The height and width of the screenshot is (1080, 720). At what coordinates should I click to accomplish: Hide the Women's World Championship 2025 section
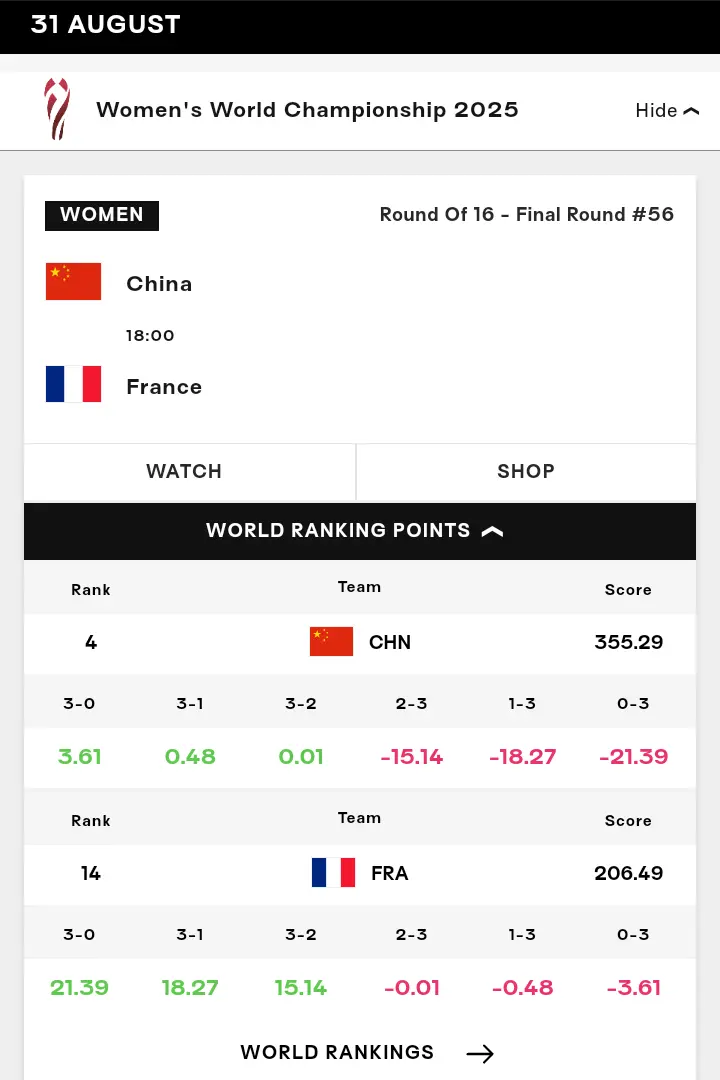[x=667, y=111]
